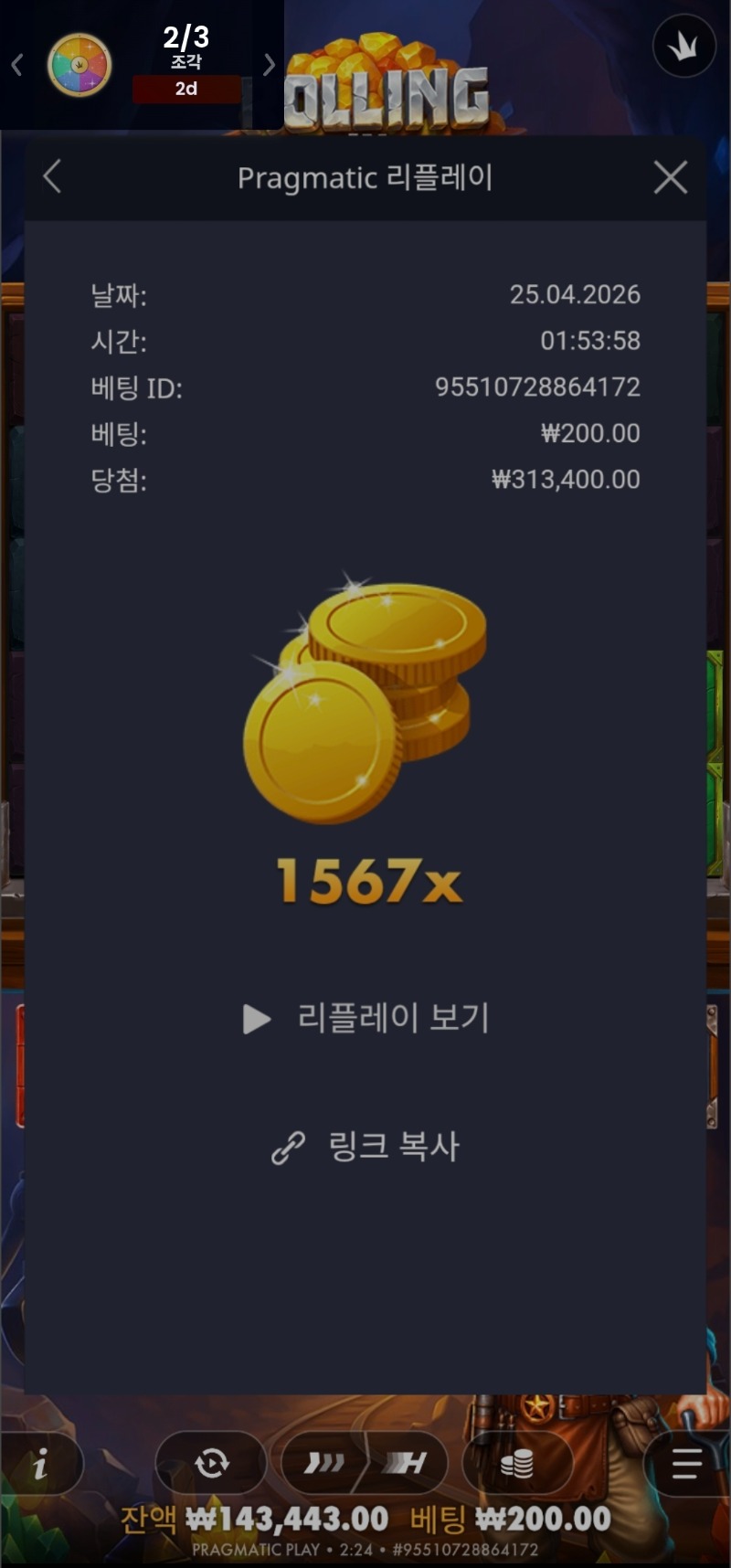
Task: Copy the replay link with 링크 복사
Action: click(365, 1147)
